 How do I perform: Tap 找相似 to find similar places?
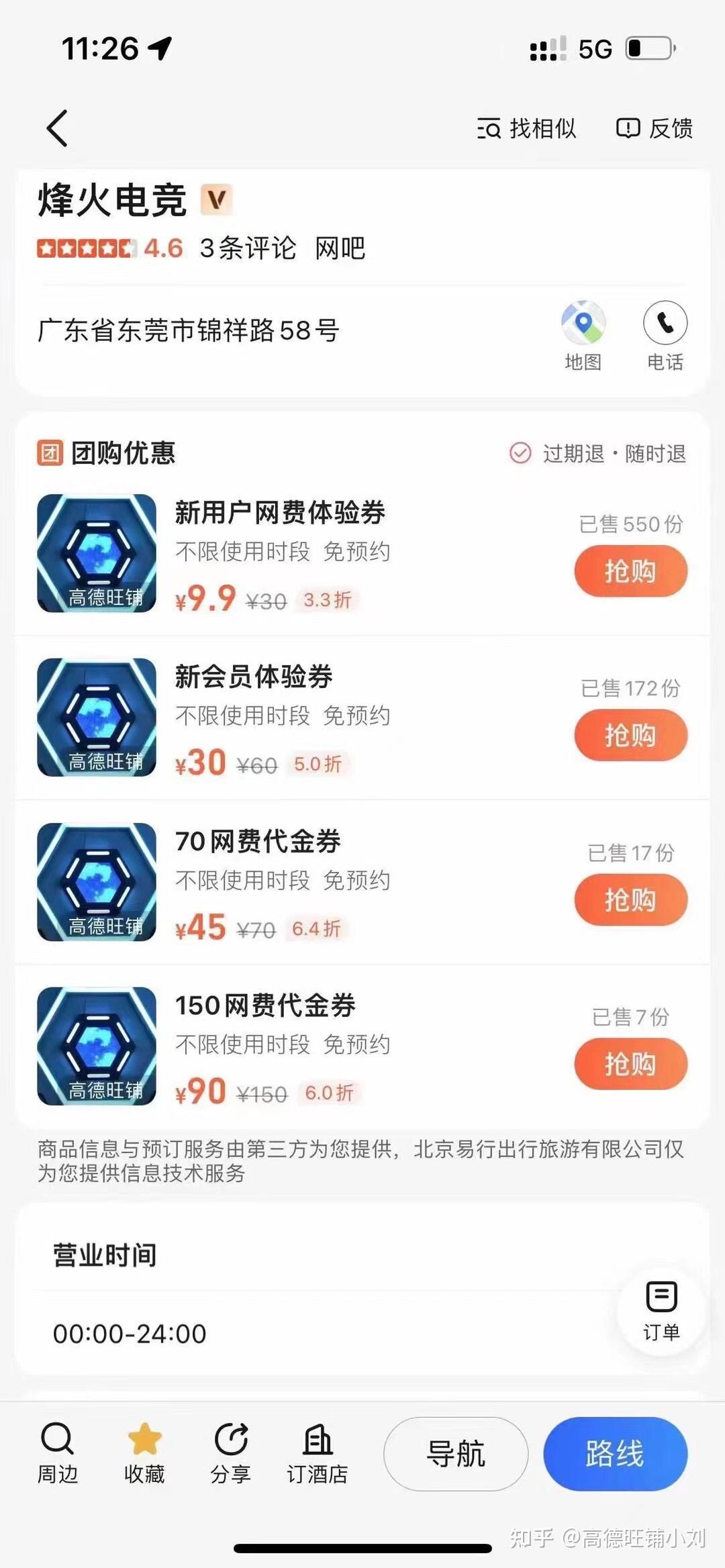pyautogui.click(x=526, y=128)
